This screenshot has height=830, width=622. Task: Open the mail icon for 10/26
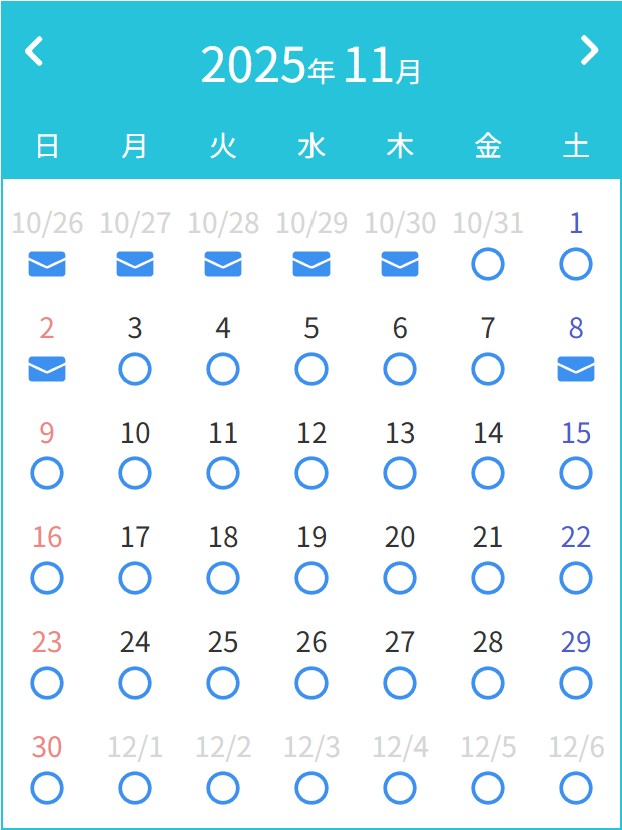click(47, 265)
